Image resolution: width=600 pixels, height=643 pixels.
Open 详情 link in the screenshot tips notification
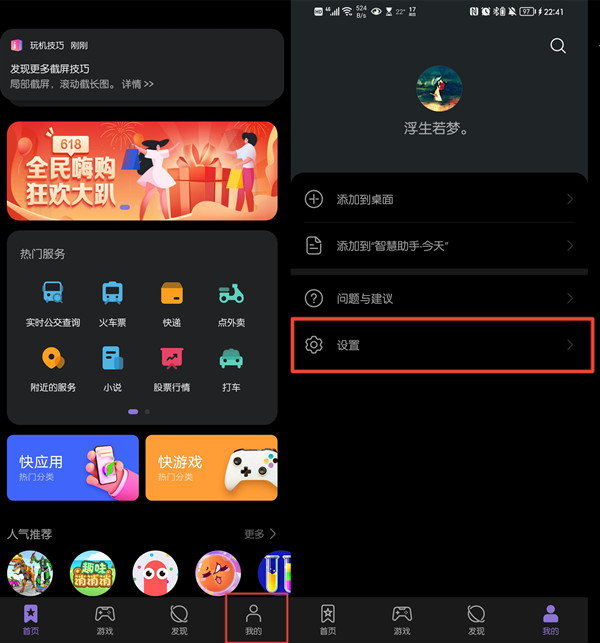(x=138, y=84)
